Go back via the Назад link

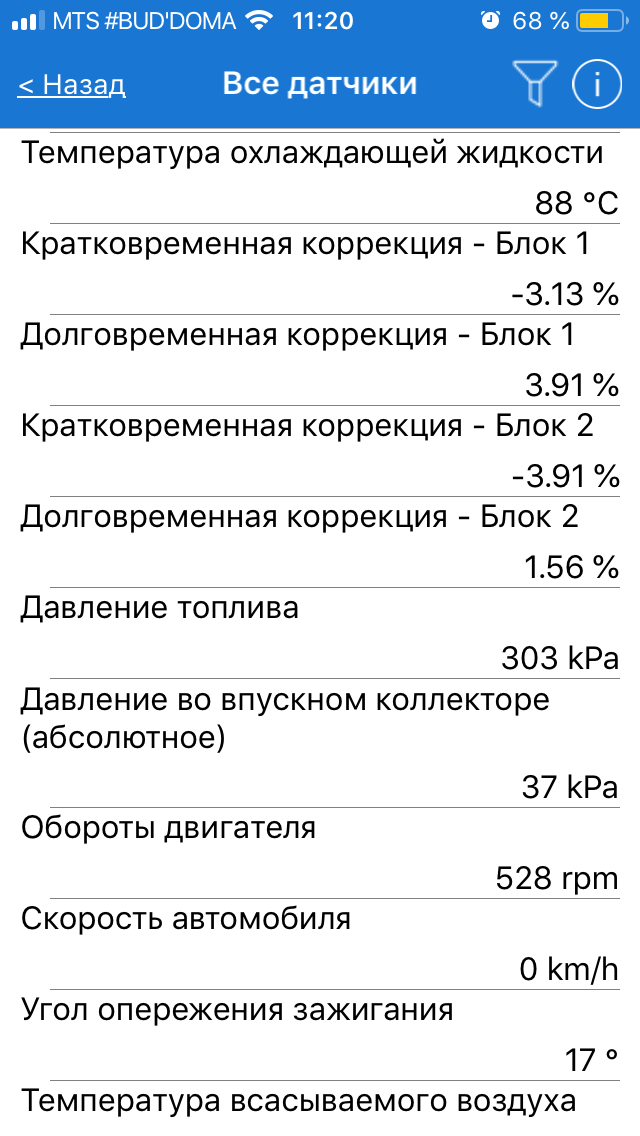point(72,85)
